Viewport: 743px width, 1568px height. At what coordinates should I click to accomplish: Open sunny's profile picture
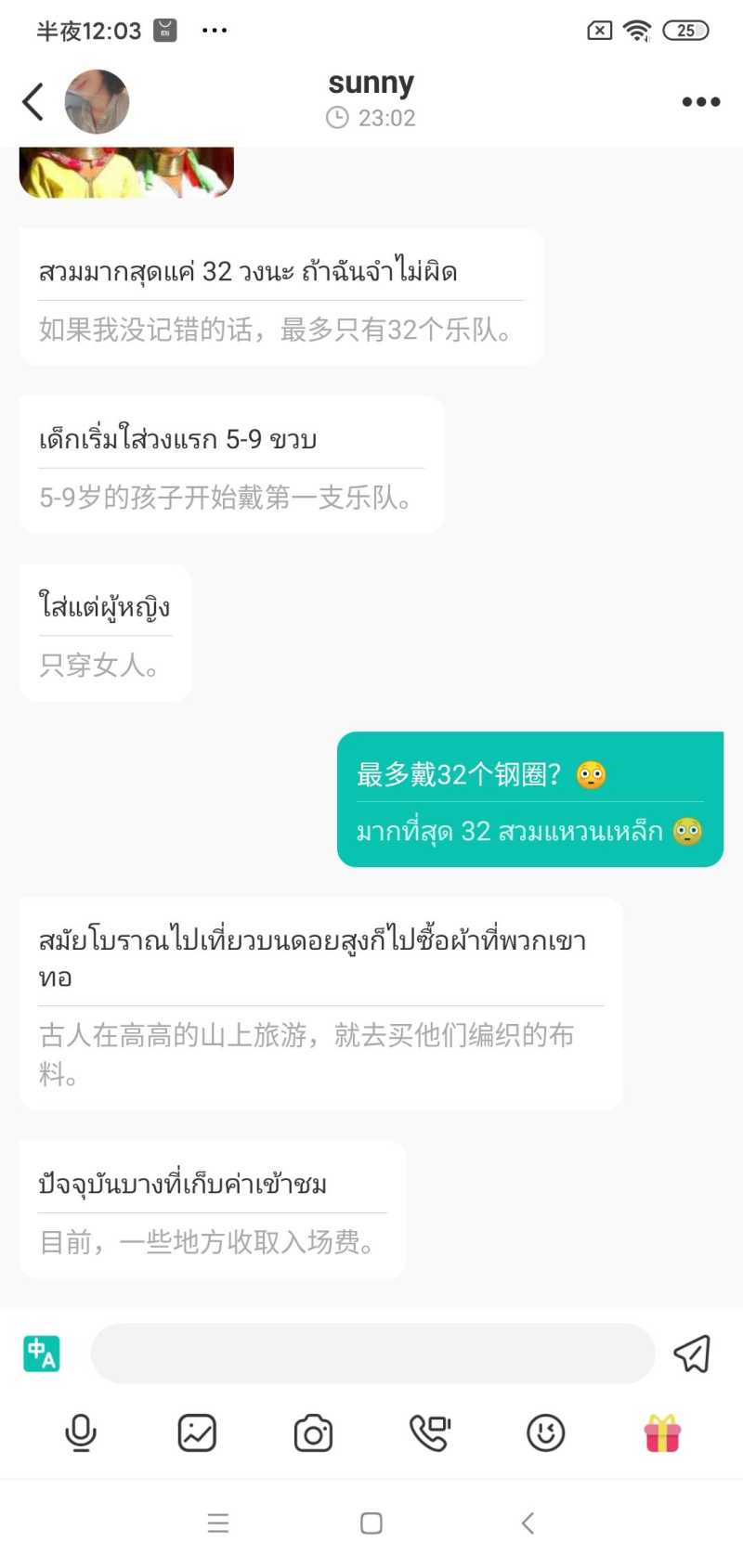click(97, 102)
